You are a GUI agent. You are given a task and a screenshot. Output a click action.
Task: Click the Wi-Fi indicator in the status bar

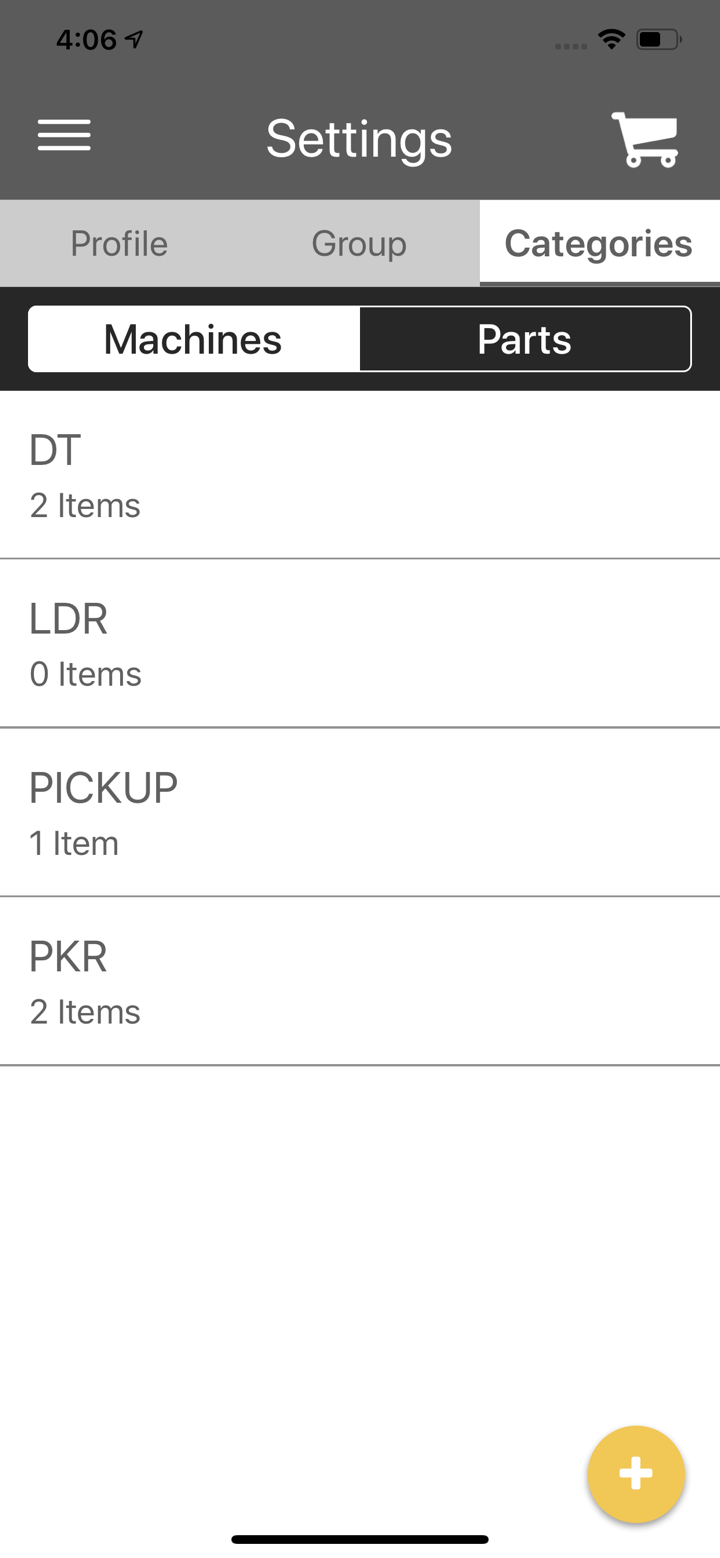(x=612, y=38)
